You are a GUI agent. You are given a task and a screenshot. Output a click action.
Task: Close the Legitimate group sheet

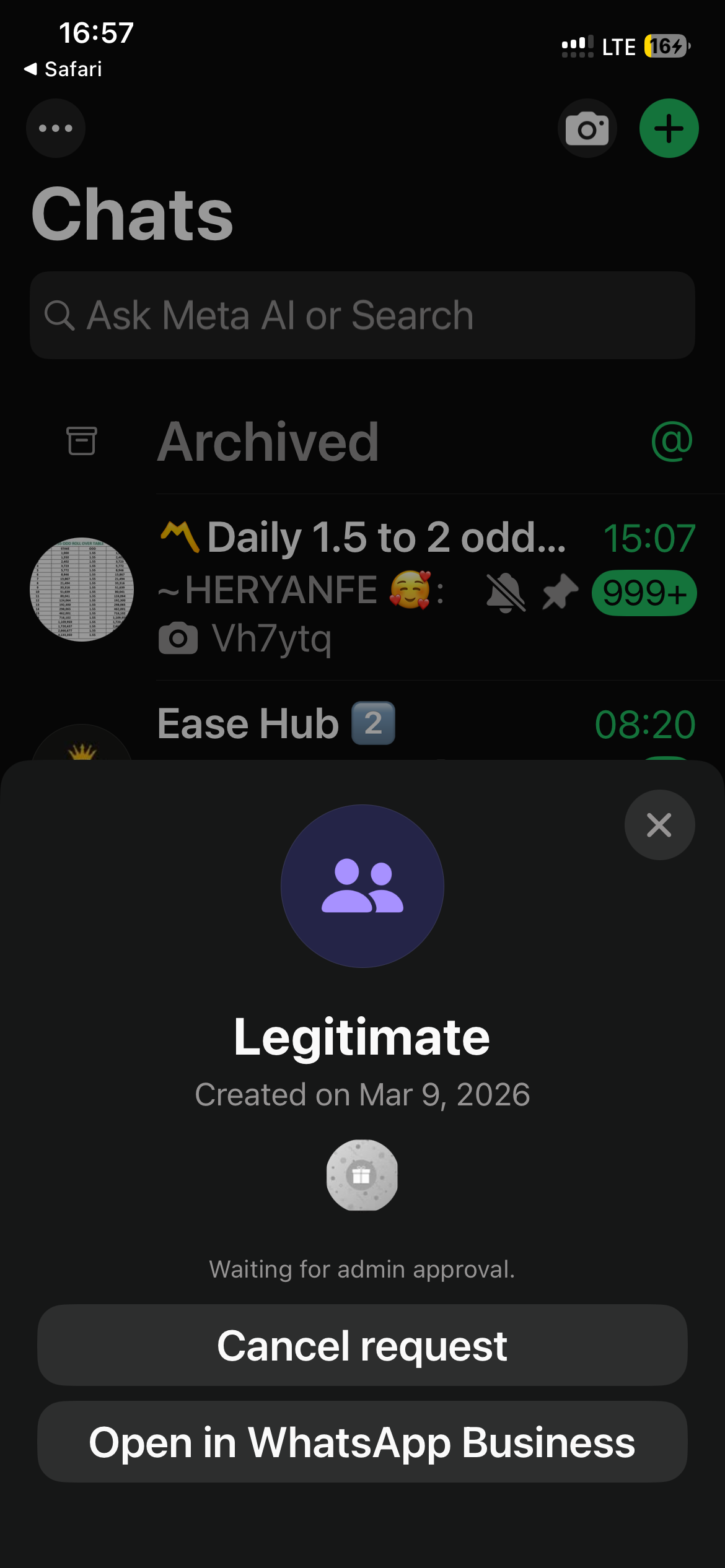point(659,825)
